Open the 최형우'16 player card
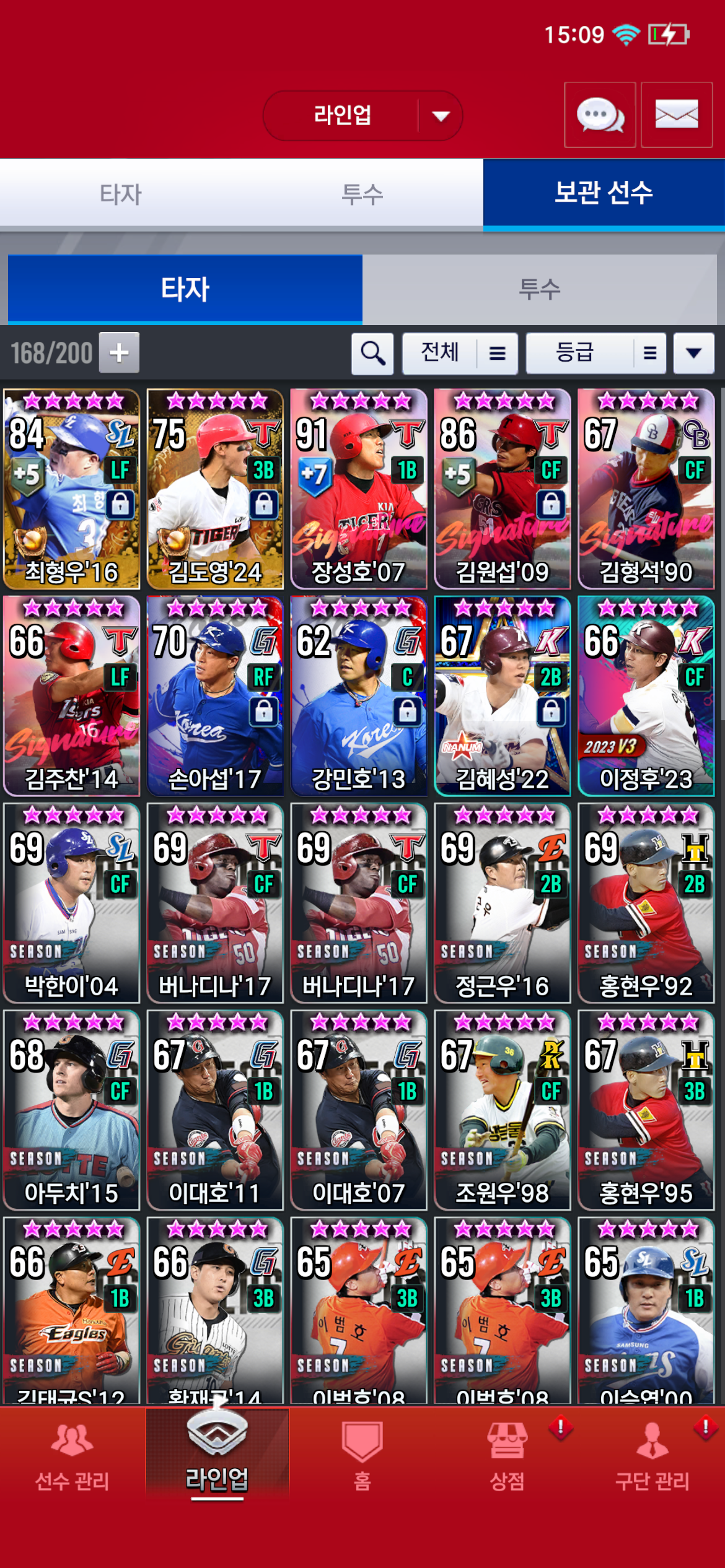This screenshot has width=725, height=1568. click(x=71, y=489)
